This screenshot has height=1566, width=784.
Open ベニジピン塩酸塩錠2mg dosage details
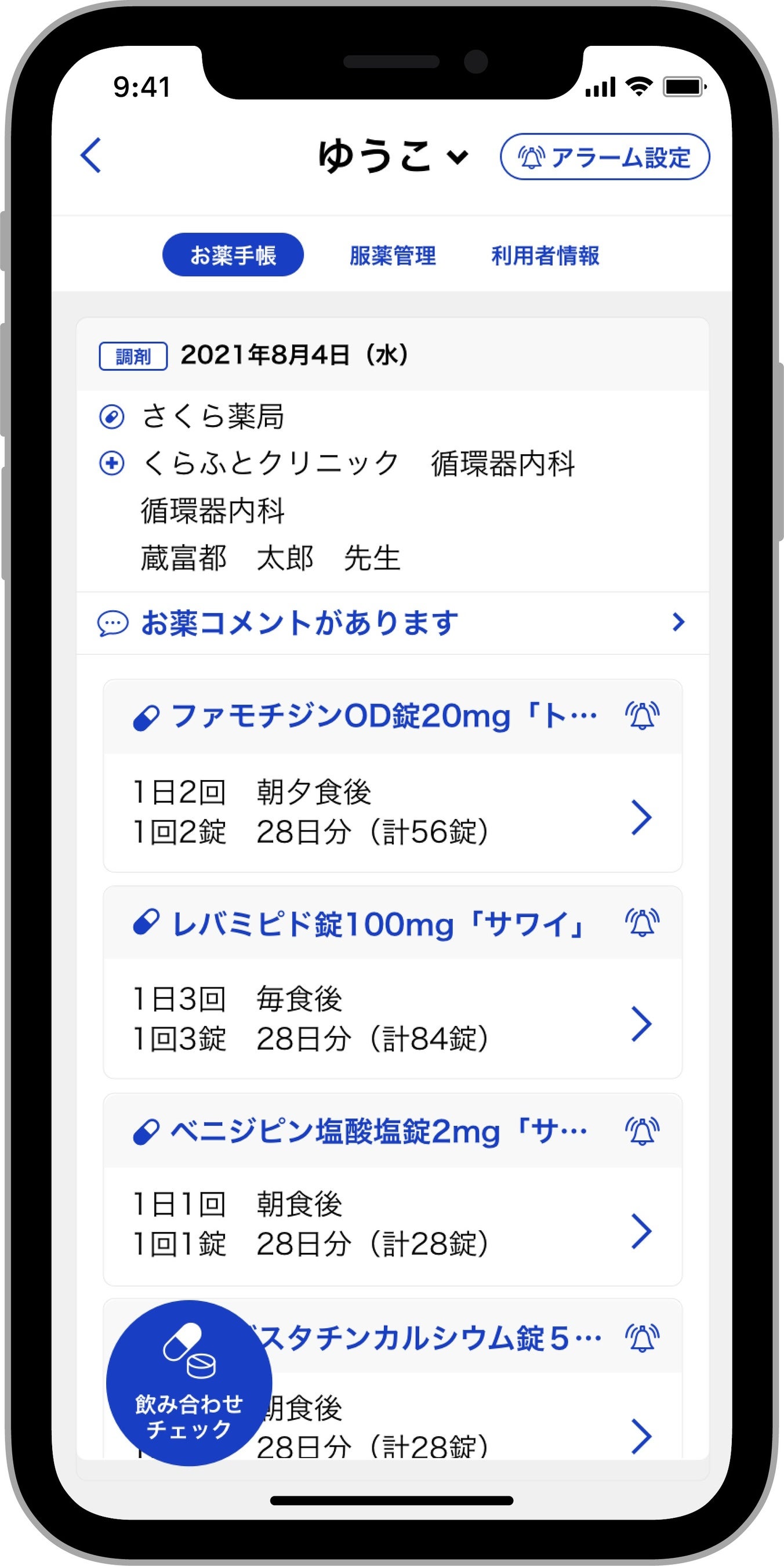(x=641, y=1231)
